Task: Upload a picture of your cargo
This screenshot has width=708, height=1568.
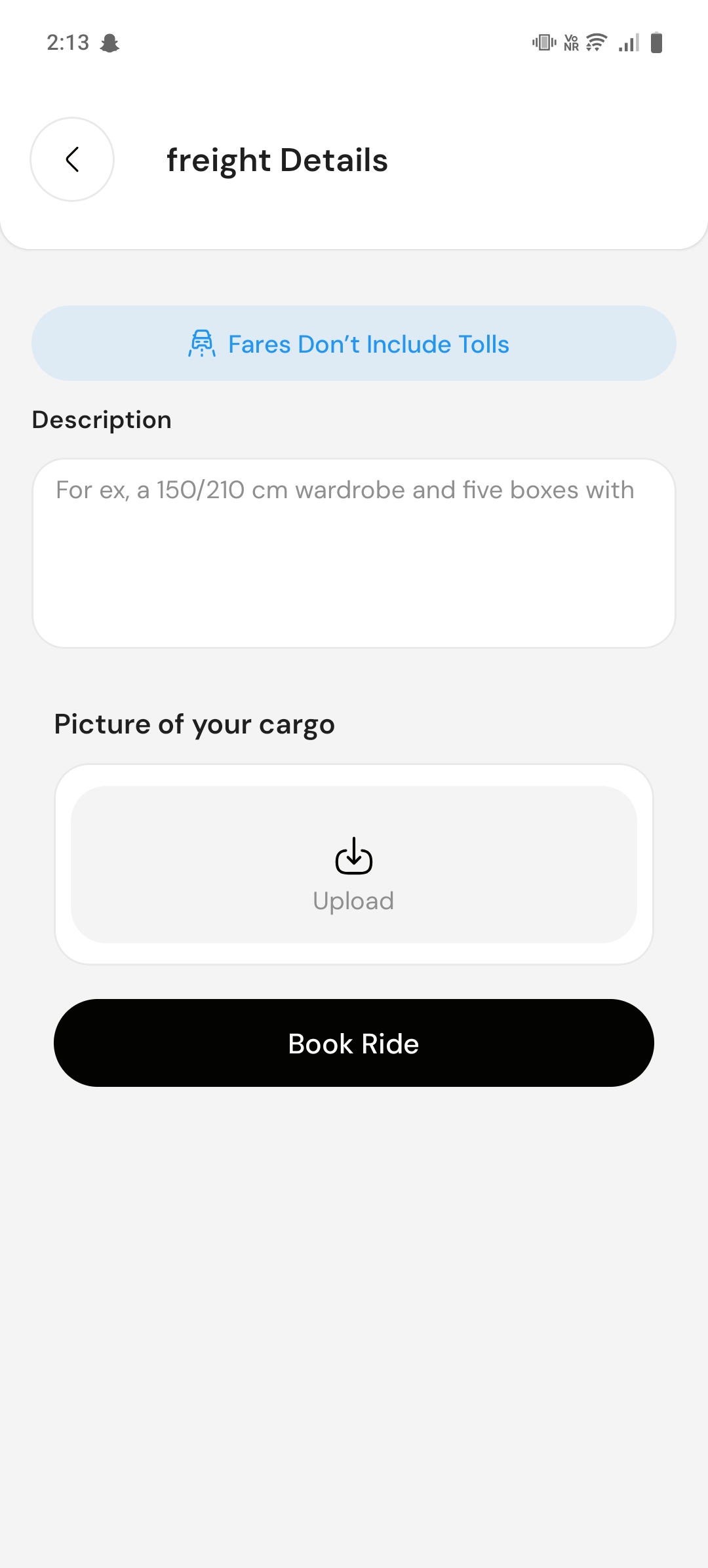Action: pyautogui.click(x=354, y=864)
